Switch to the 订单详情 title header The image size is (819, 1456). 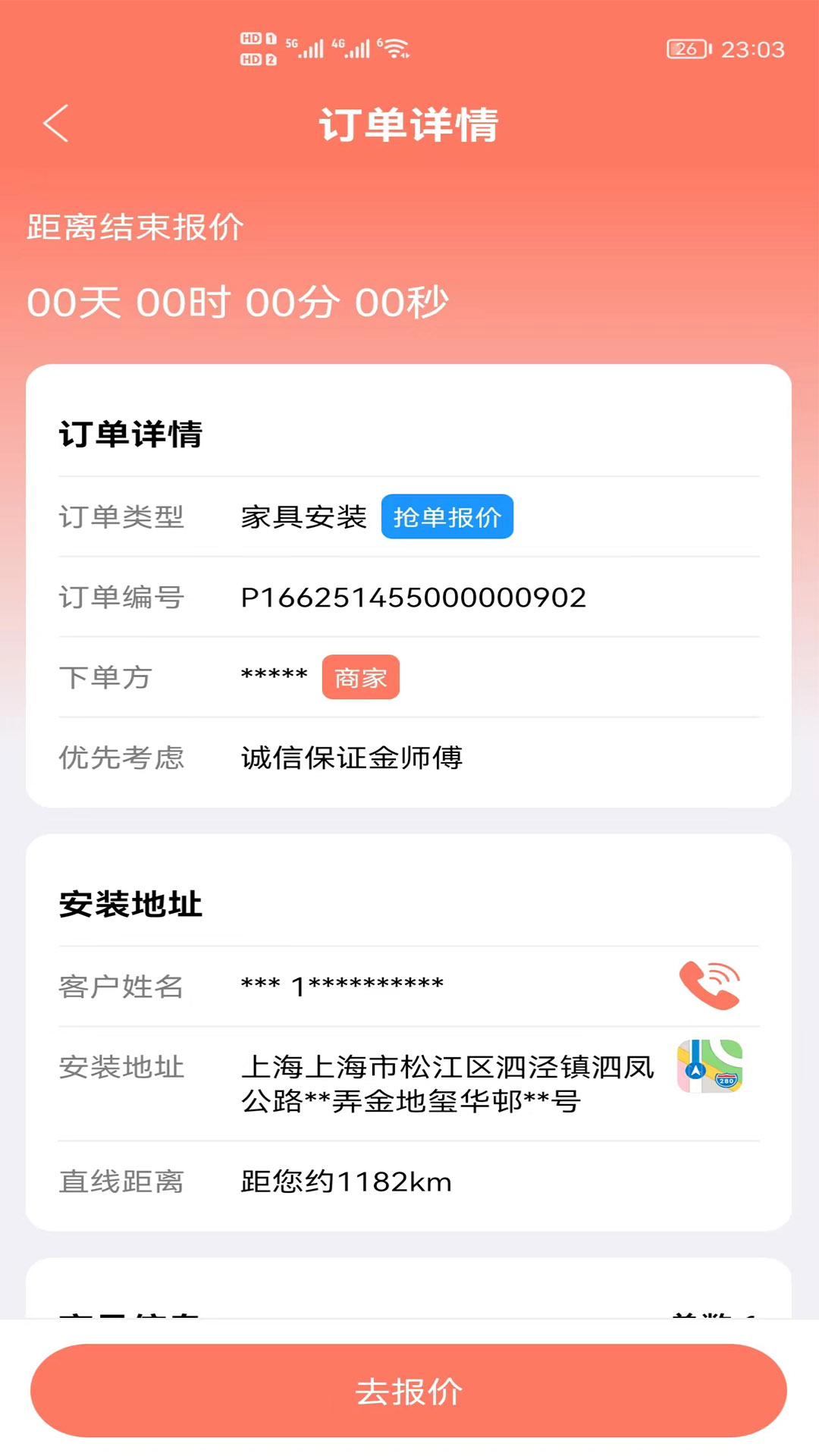[409, 124]
